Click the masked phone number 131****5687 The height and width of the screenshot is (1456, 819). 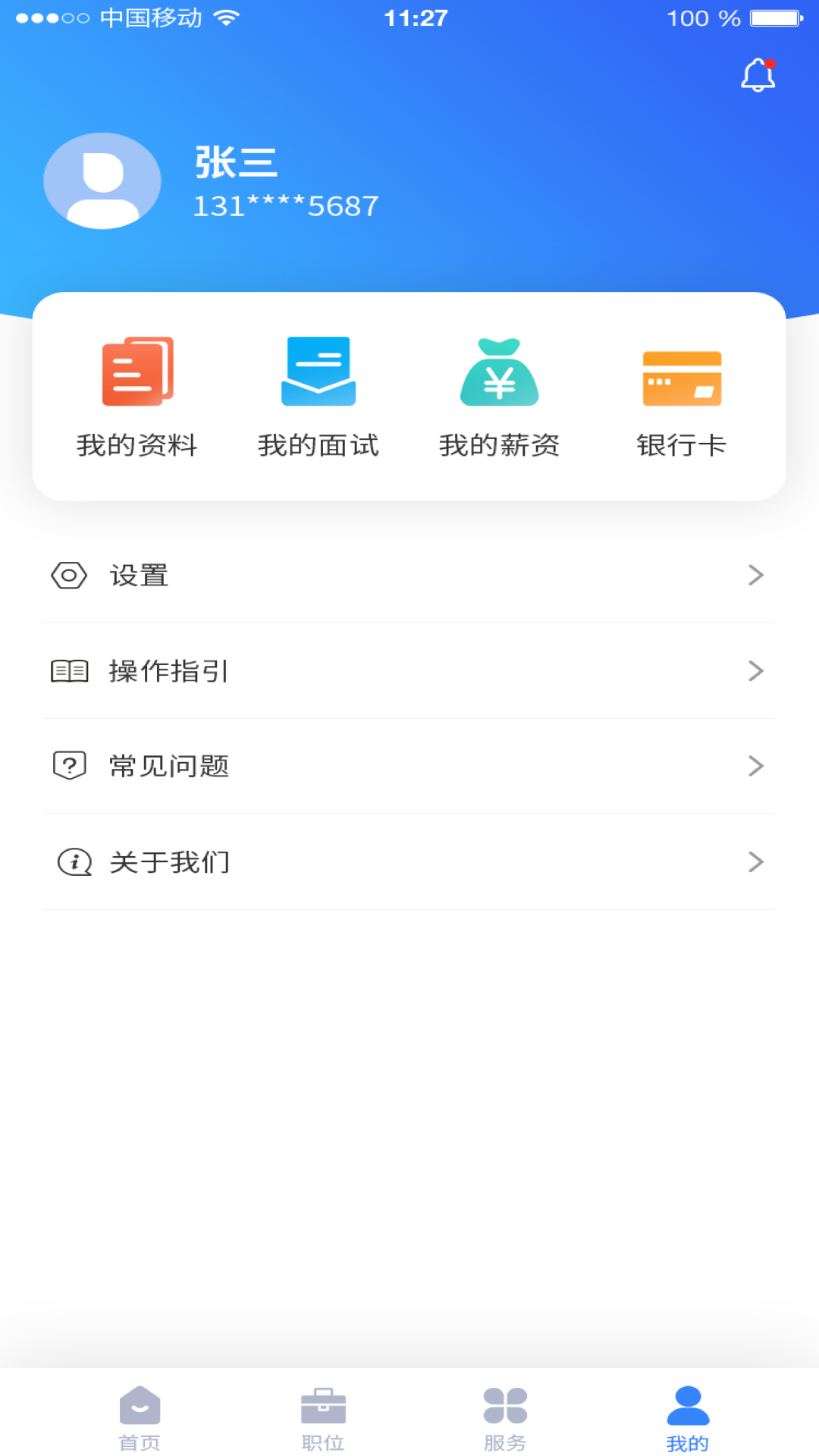point(284,205)
